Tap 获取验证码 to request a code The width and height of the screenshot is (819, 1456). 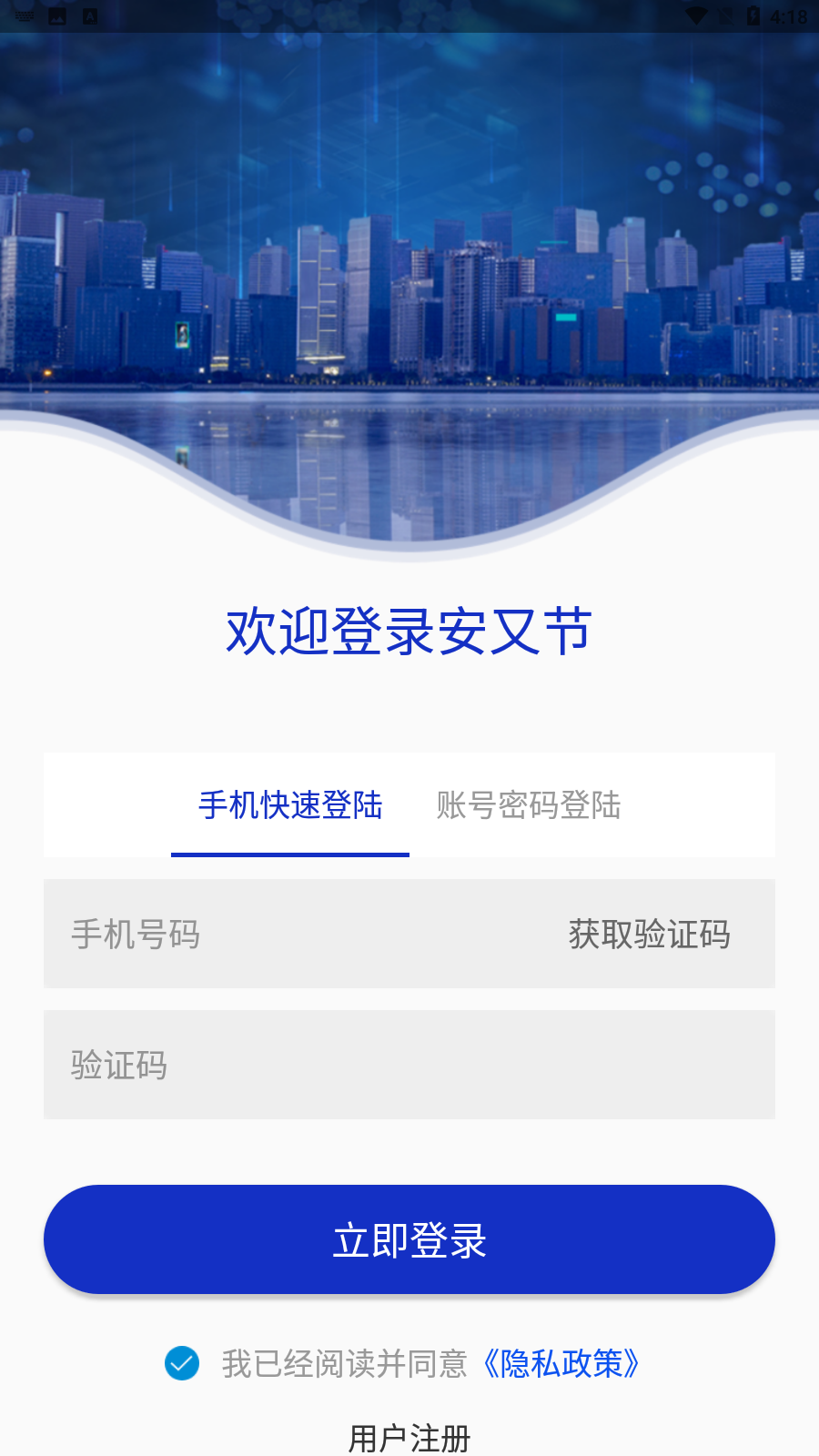tap(649, 935)
